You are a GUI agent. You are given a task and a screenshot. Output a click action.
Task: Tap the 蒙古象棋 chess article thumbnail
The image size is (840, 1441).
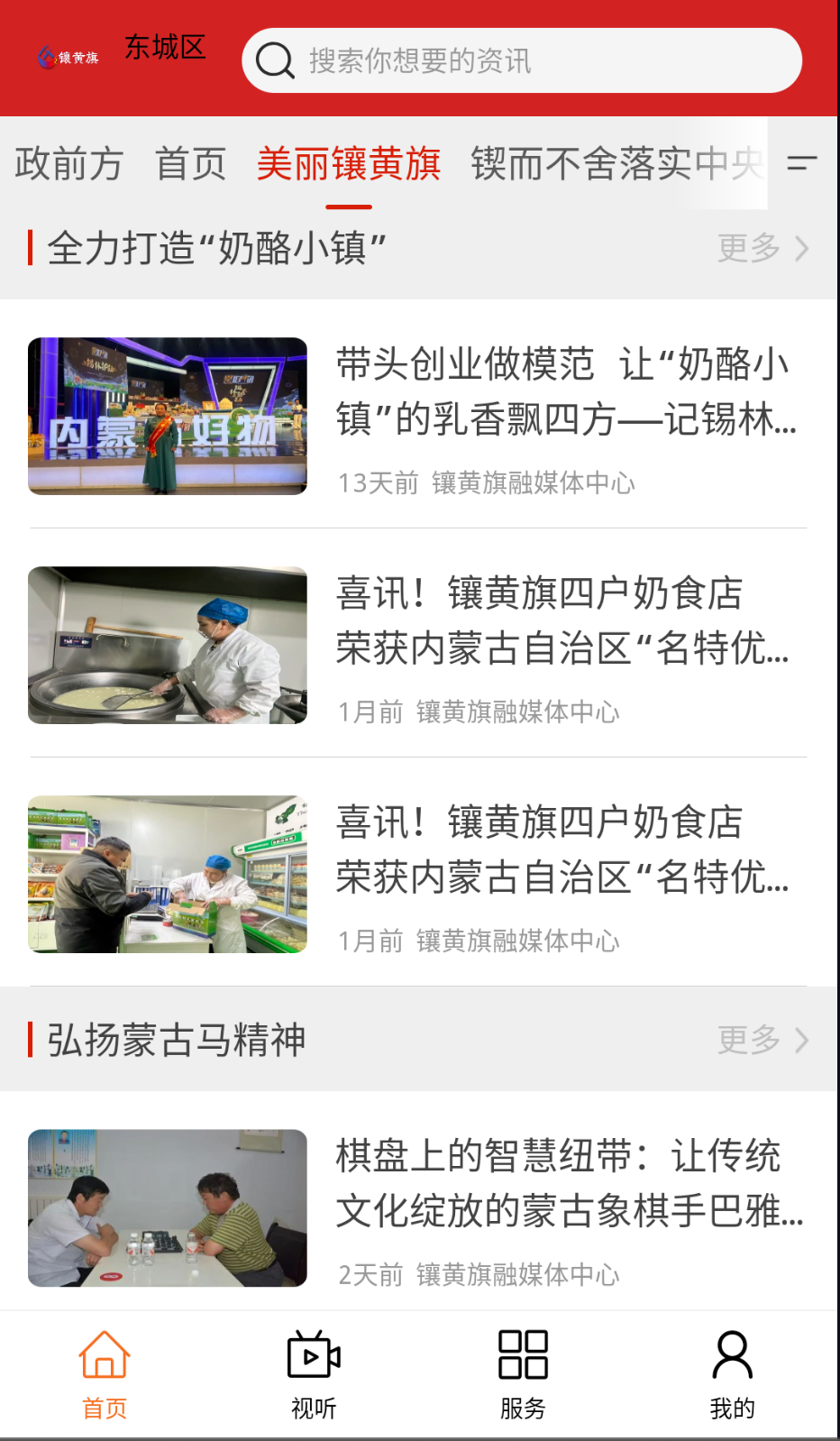[167, 1208]
